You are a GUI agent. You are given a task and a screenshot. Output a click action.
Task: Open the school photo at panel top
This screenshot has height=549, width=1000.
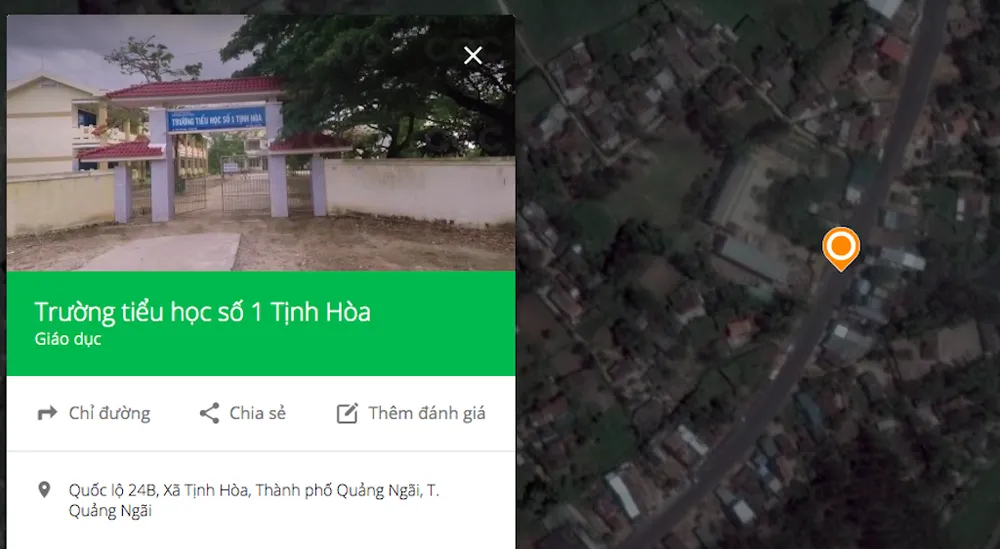[x=260, y=150]
